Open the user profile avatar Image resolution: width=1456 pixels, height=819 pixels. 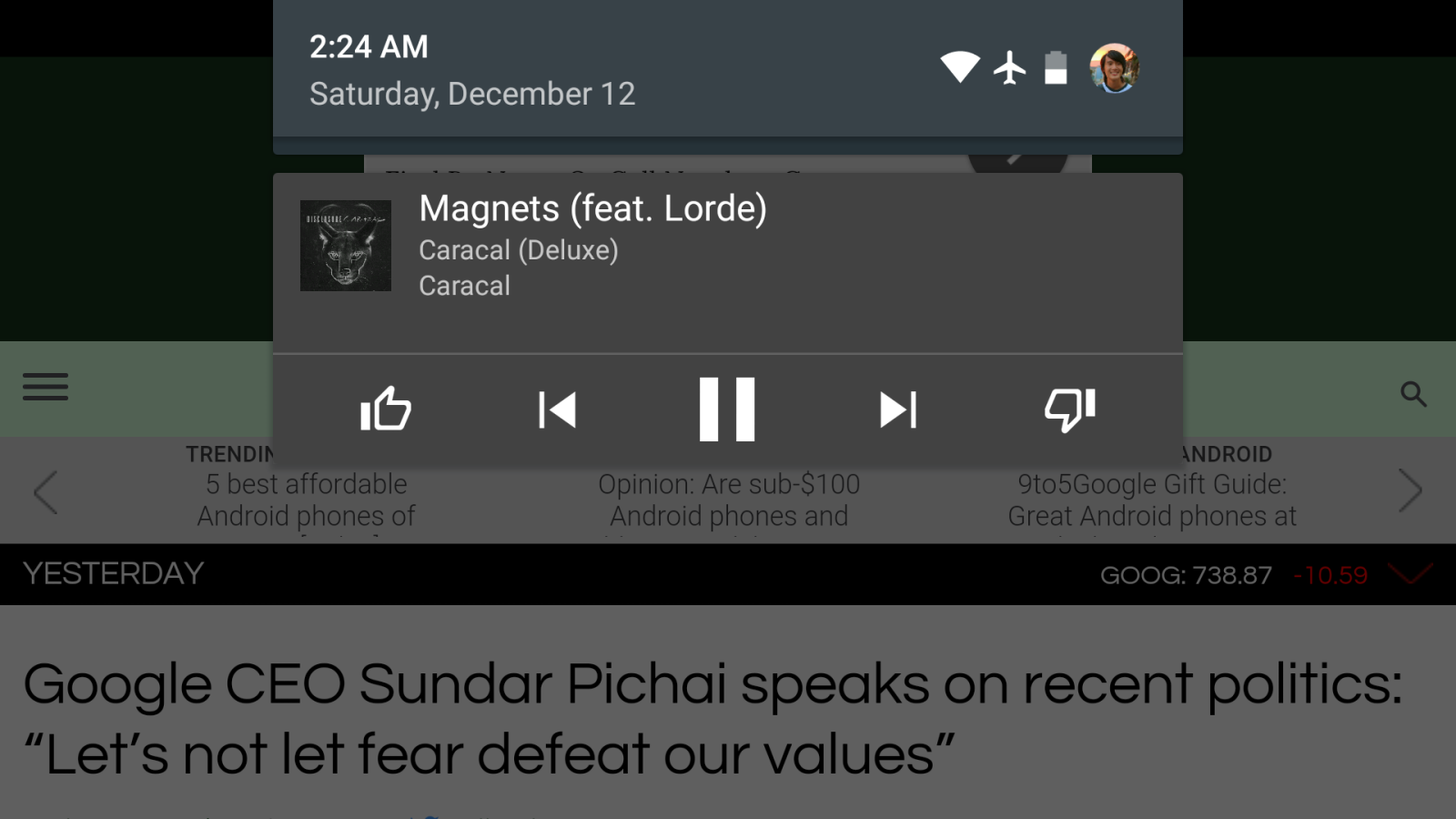point(1115,68)
